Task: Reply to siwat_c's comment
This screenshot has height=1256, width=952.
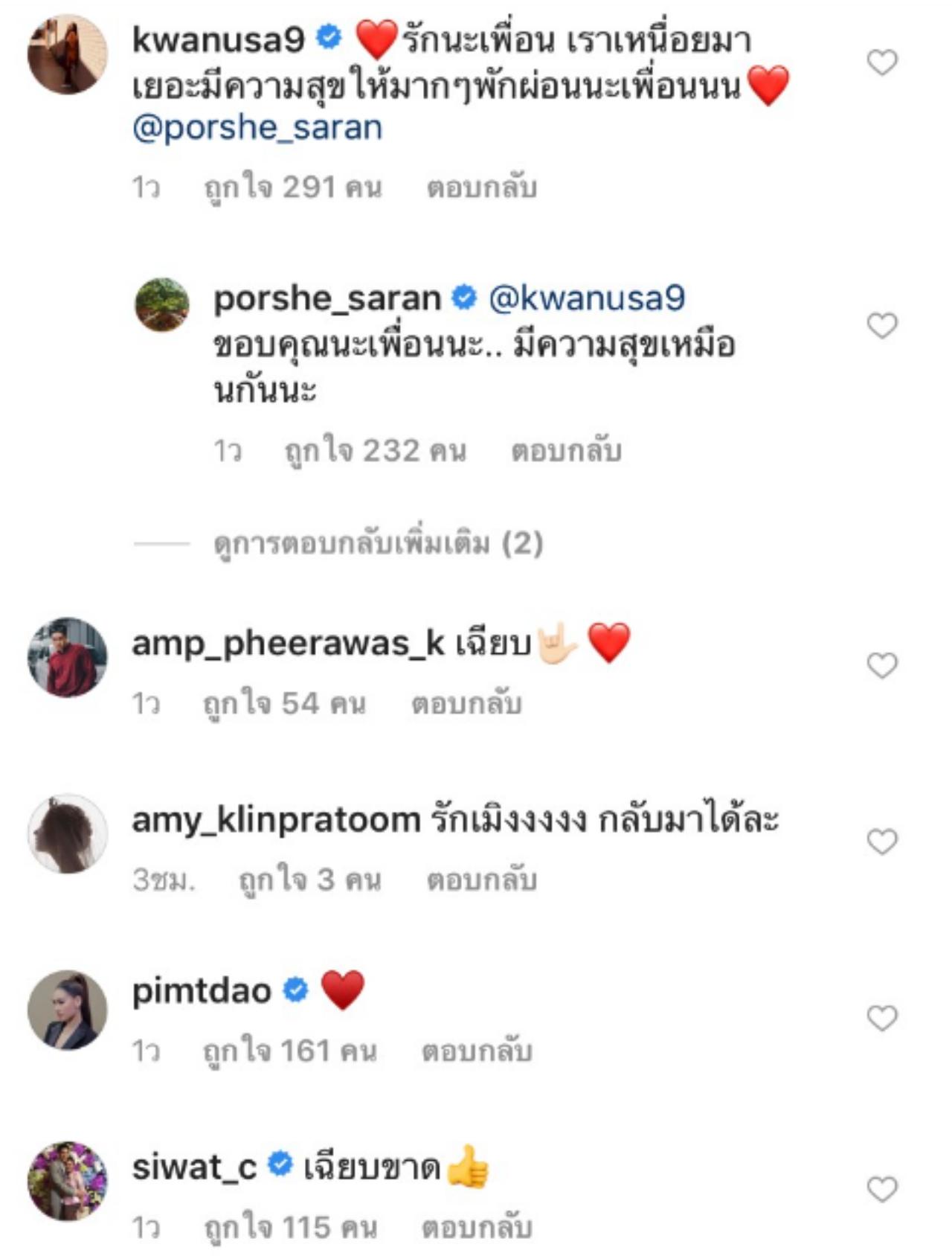Action: pos(477,1228)
